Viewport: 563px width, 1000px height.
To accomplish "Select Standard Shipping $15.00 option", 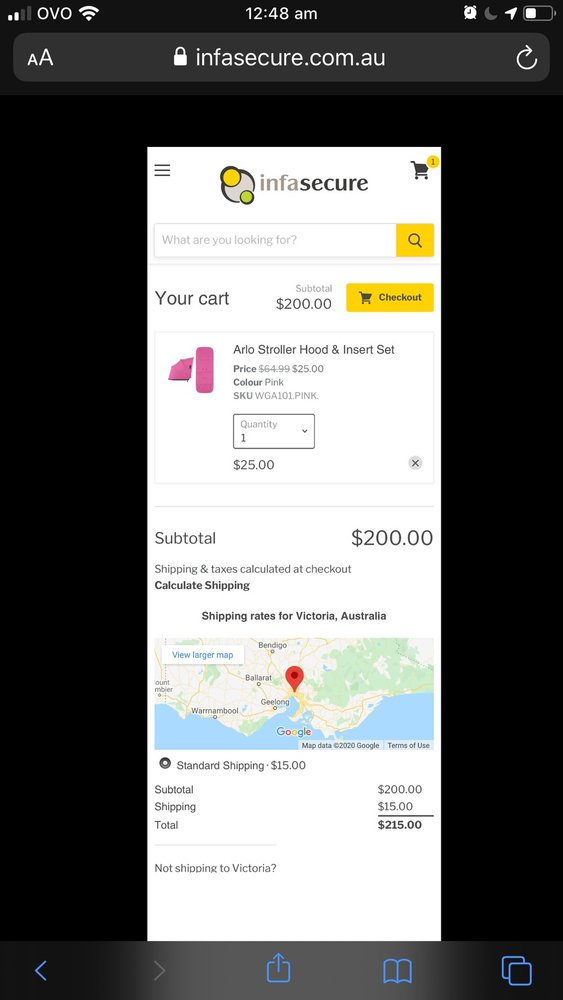I will (165, 763).
